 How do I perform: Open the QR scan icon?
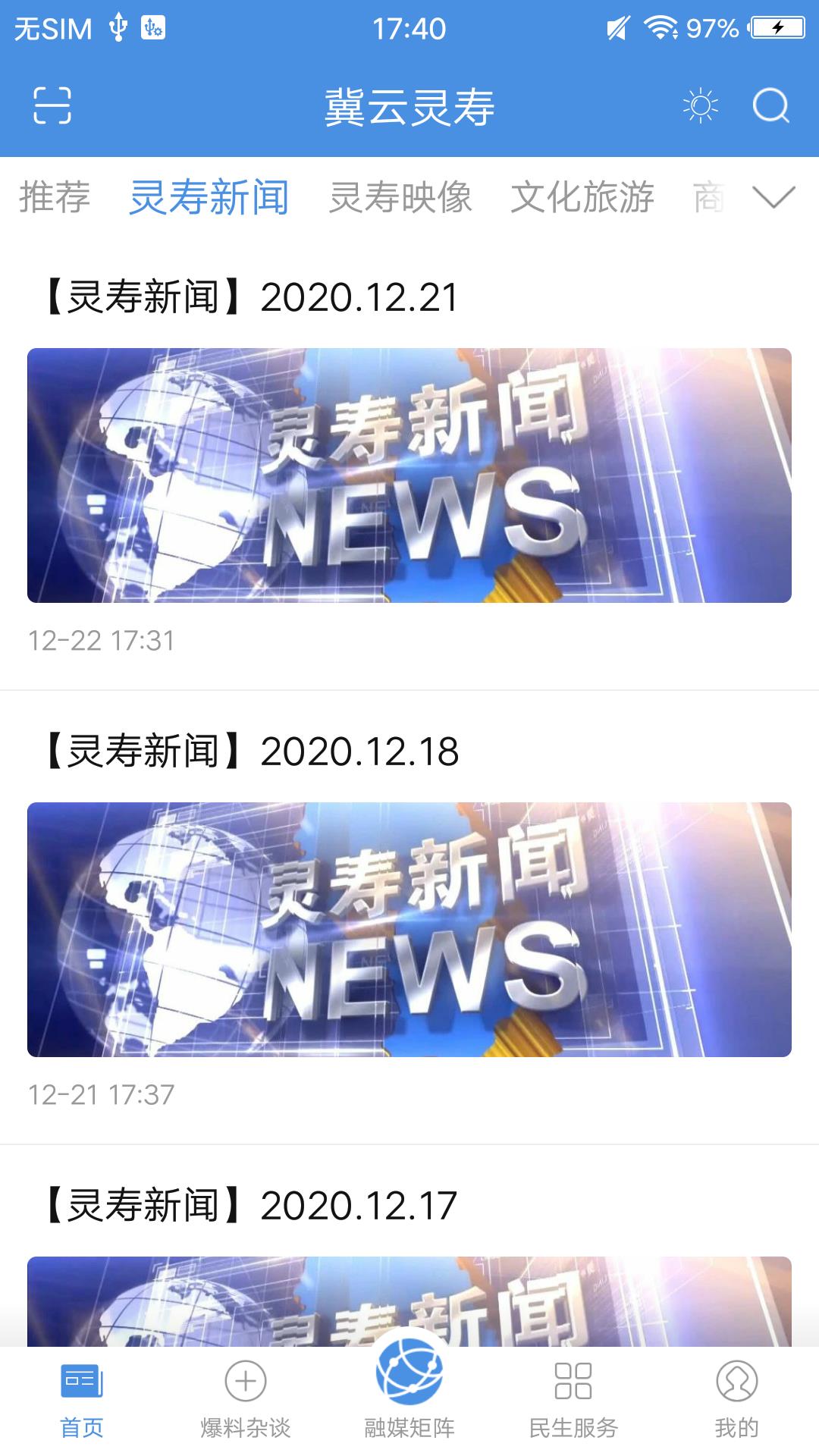[x=52, y=105]
